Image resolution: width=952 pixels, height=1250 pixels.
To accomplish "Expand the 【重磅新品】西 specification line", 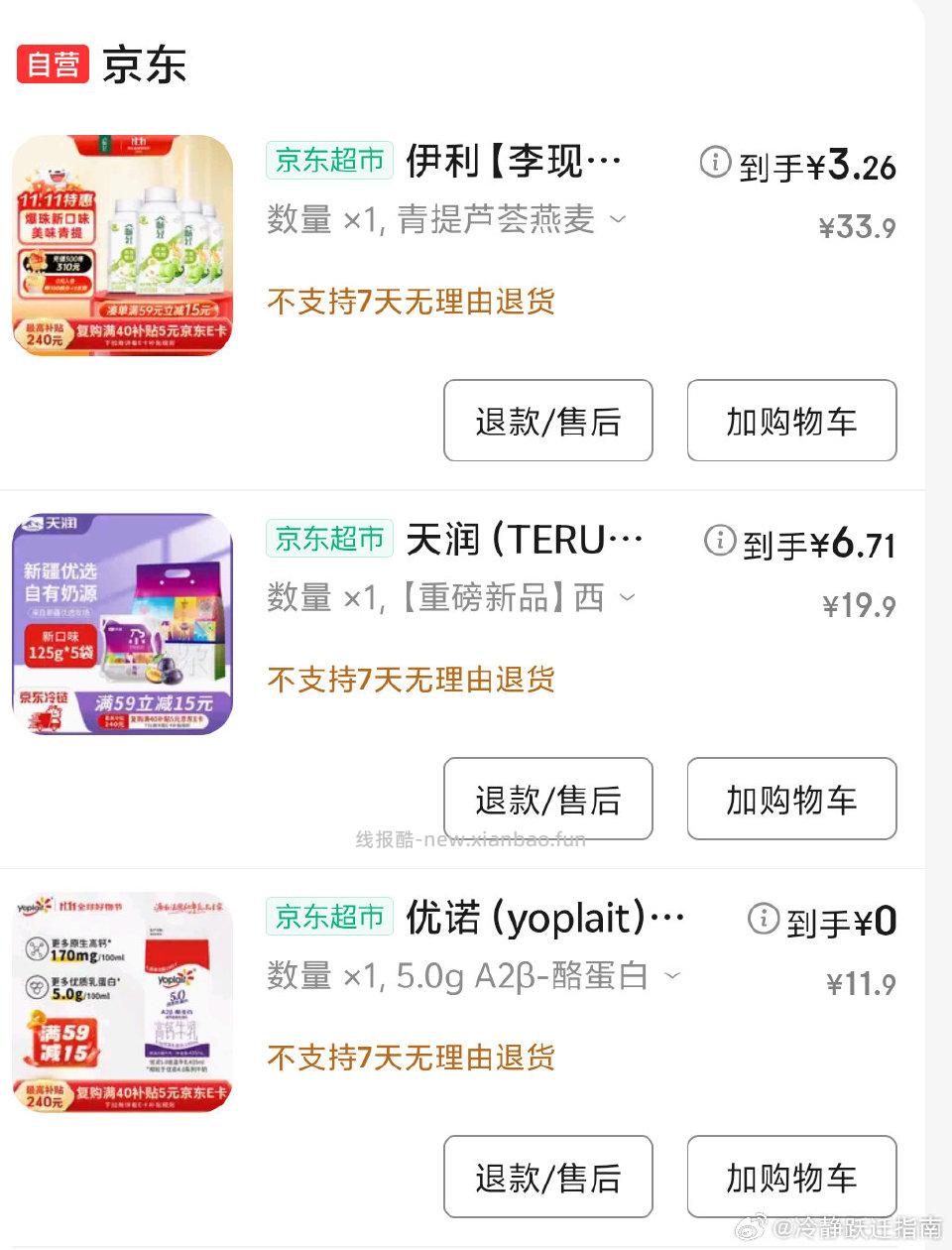I will click(x=627, y=597).
